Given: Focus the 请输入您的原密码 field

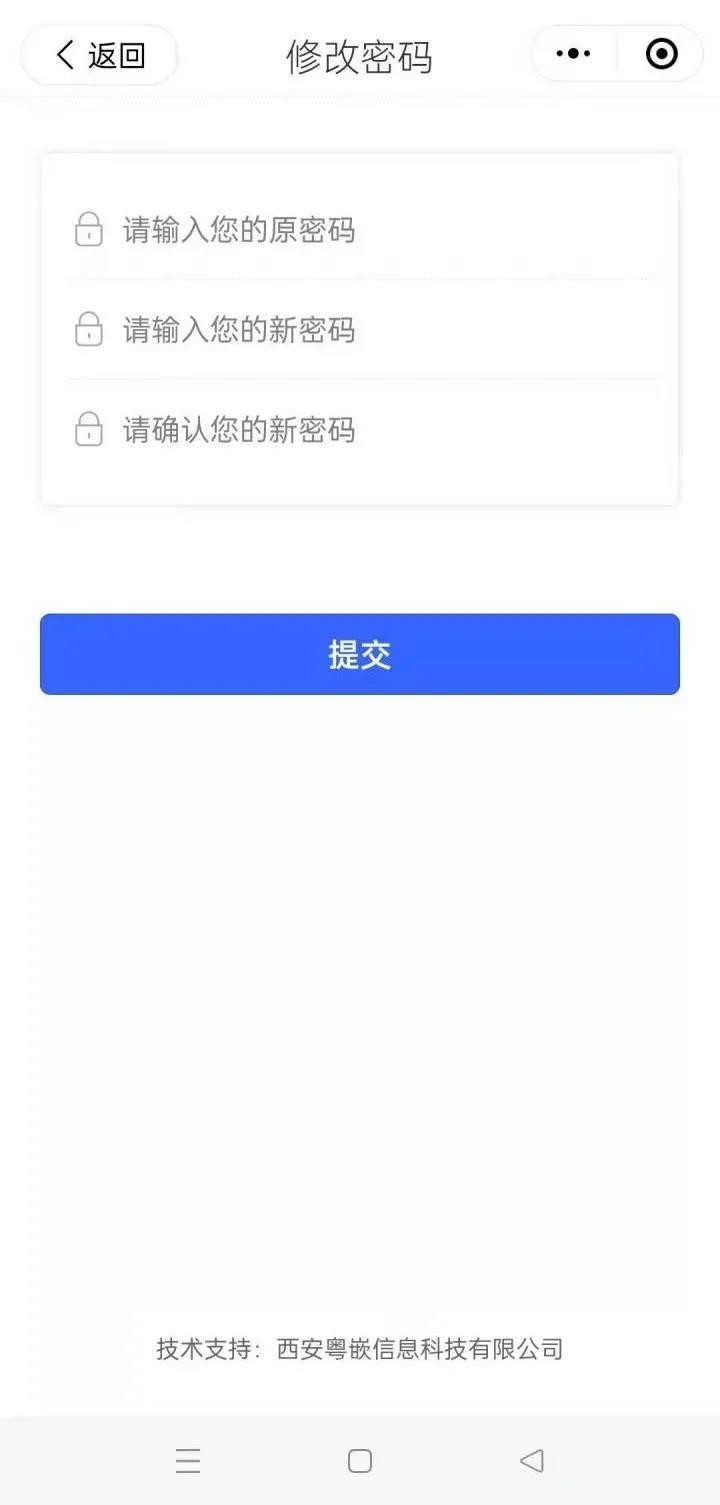Looking at the screenshot, I should 360,230.
